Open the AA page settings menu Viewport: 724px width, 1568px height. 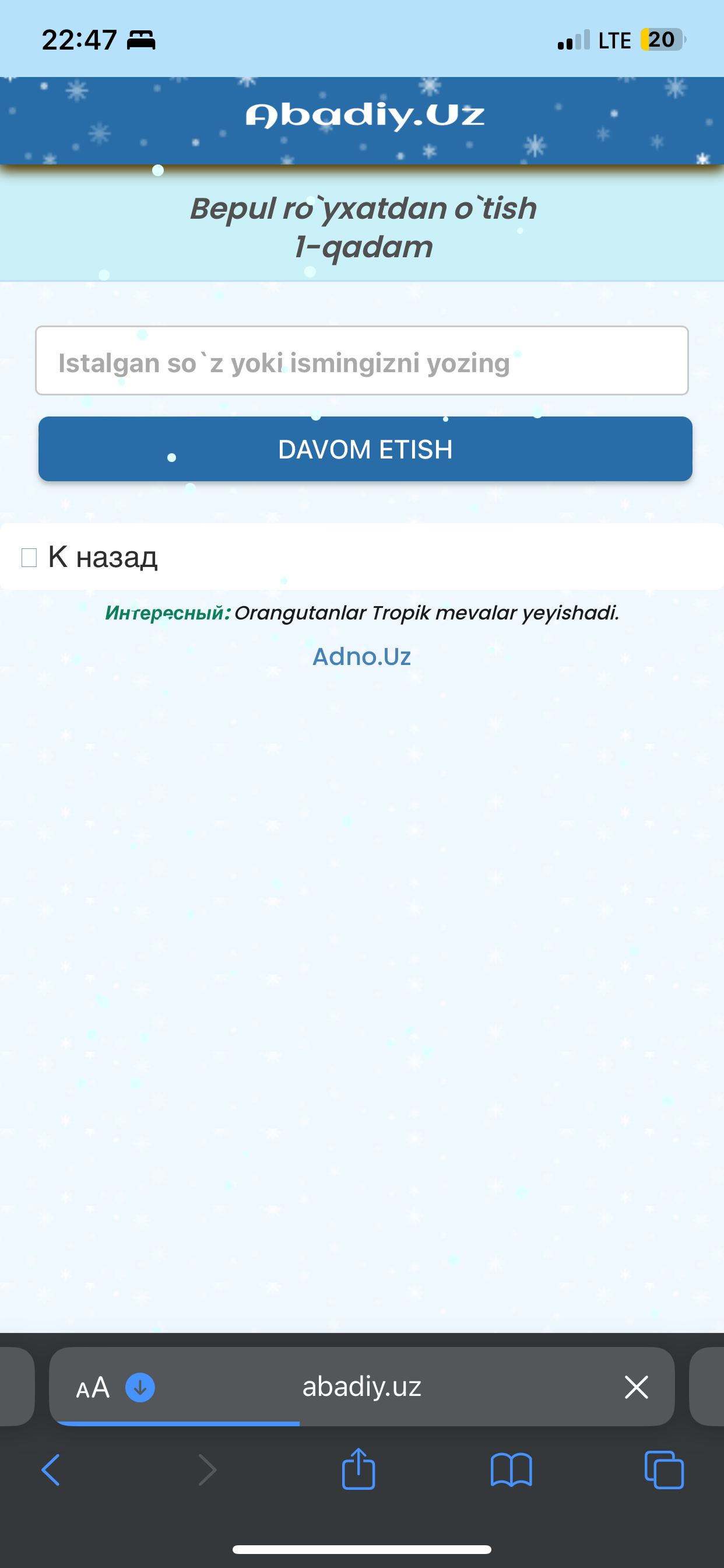click(93, 1388)
